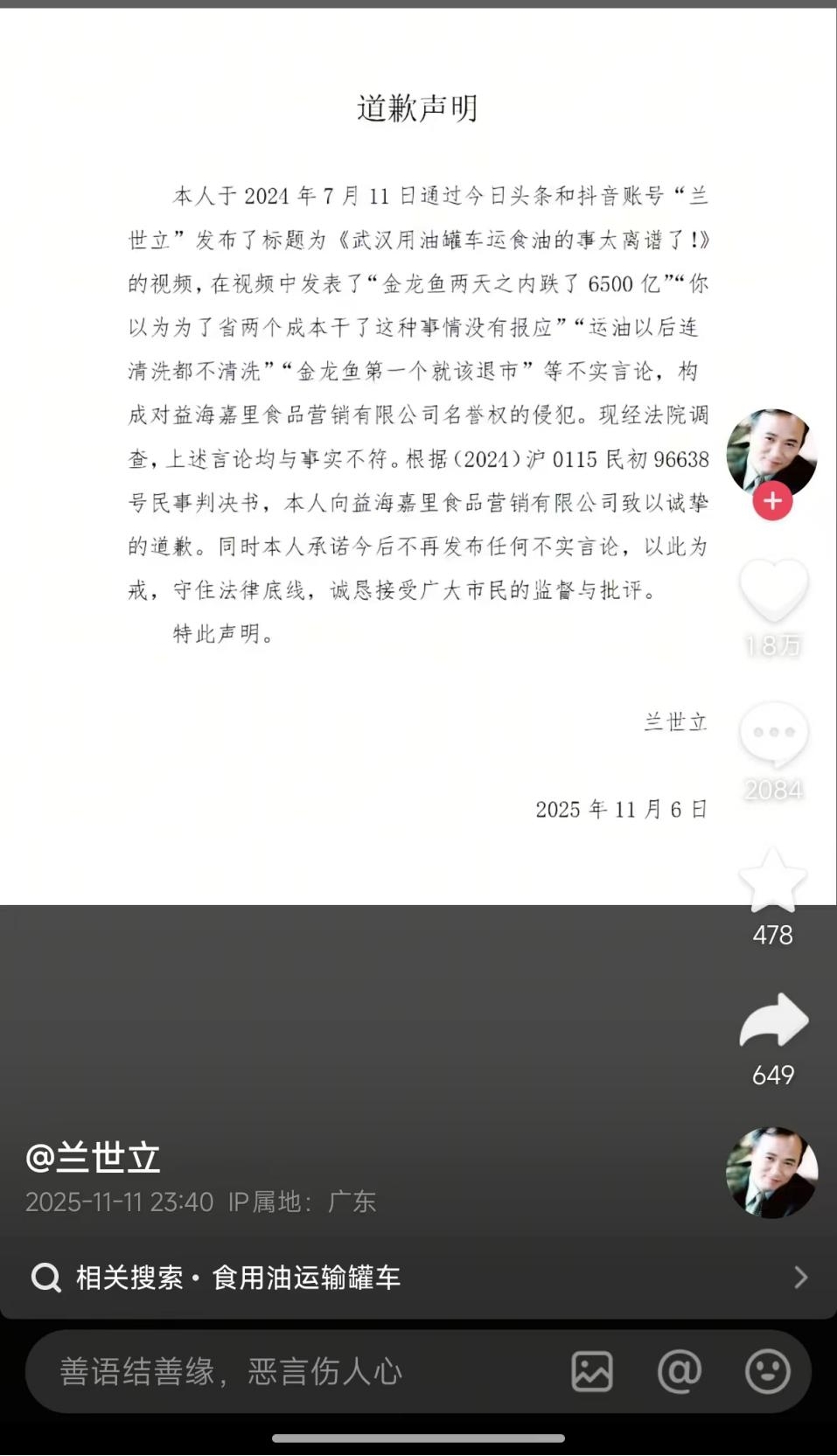Screen dimensions: 837x1456
Task: Attach an image to the comment
Action: pyautogui.click(x=592, y=1371)
